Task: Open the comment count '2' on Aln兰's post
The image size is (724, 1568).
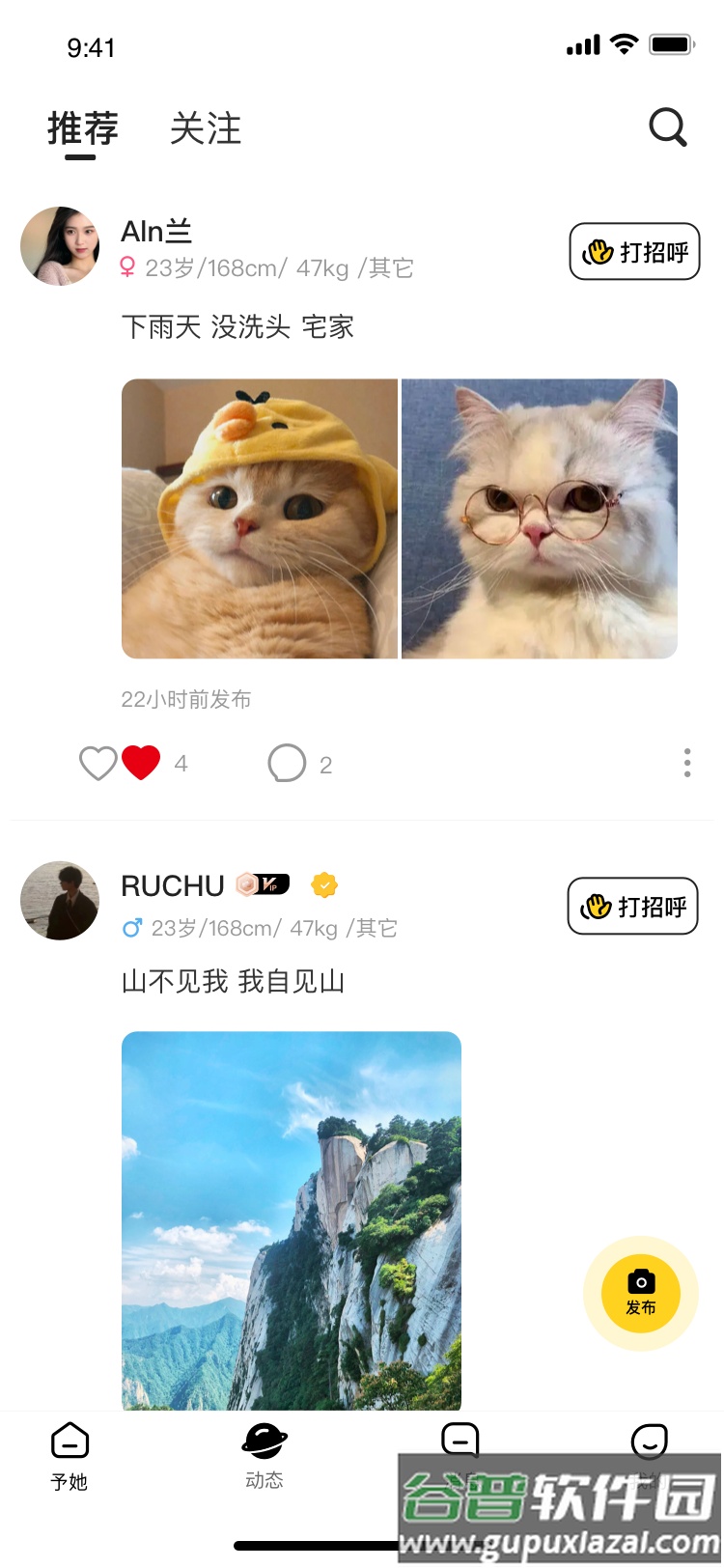Action: click(326, 764)
